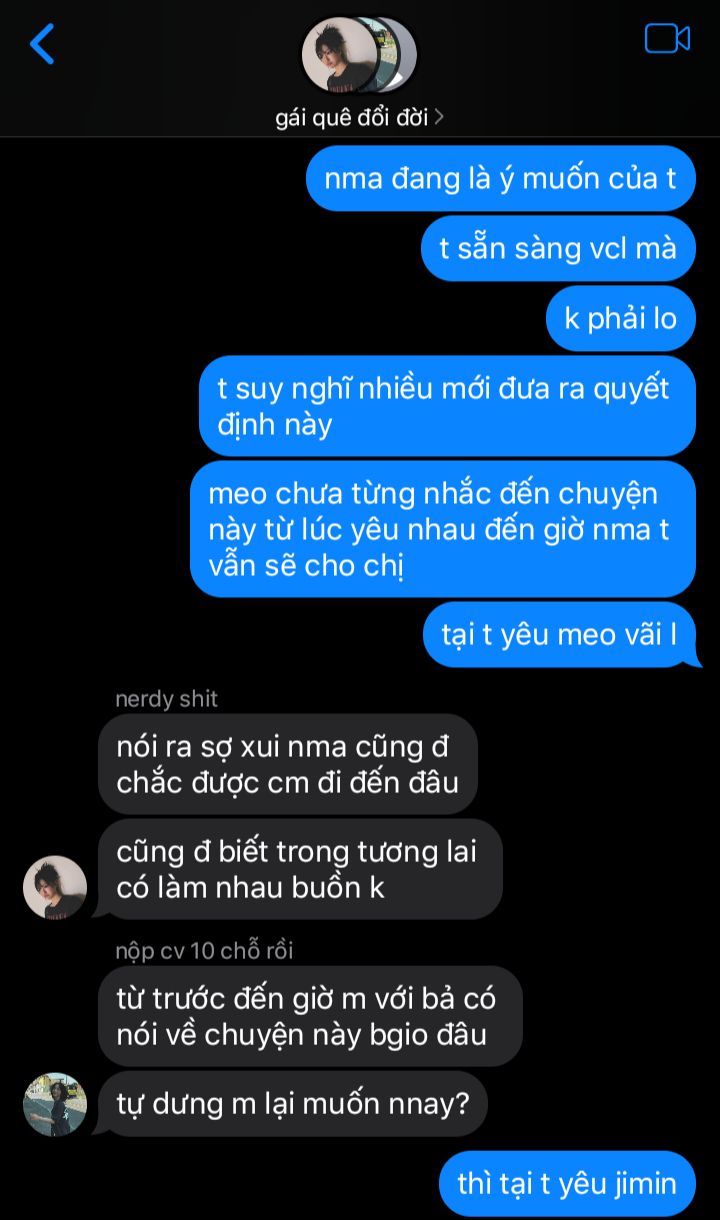Open group details for gái quê đổi đời
720x1220 pixels.
(x=359, y=118)
